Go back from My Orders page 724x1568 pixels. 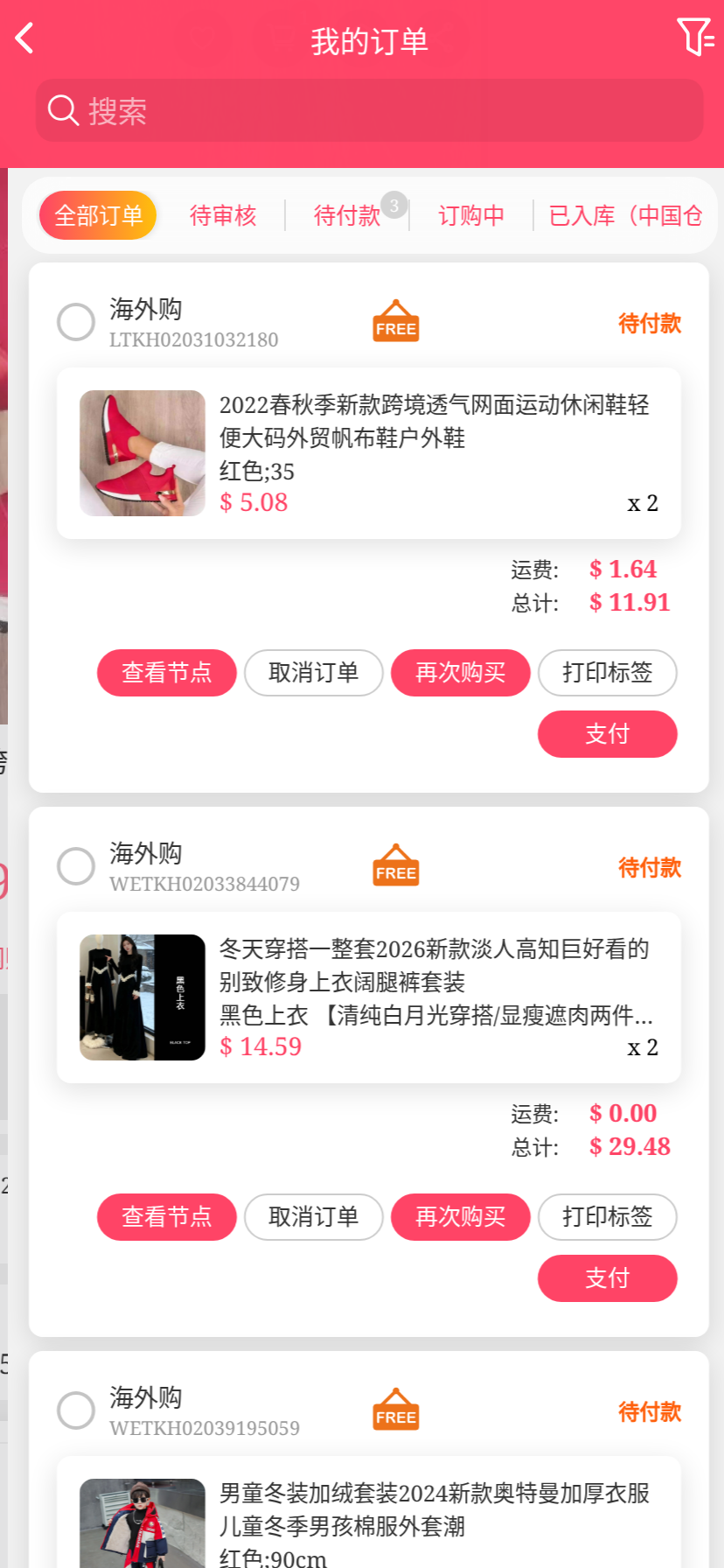[x=25, y=38]
